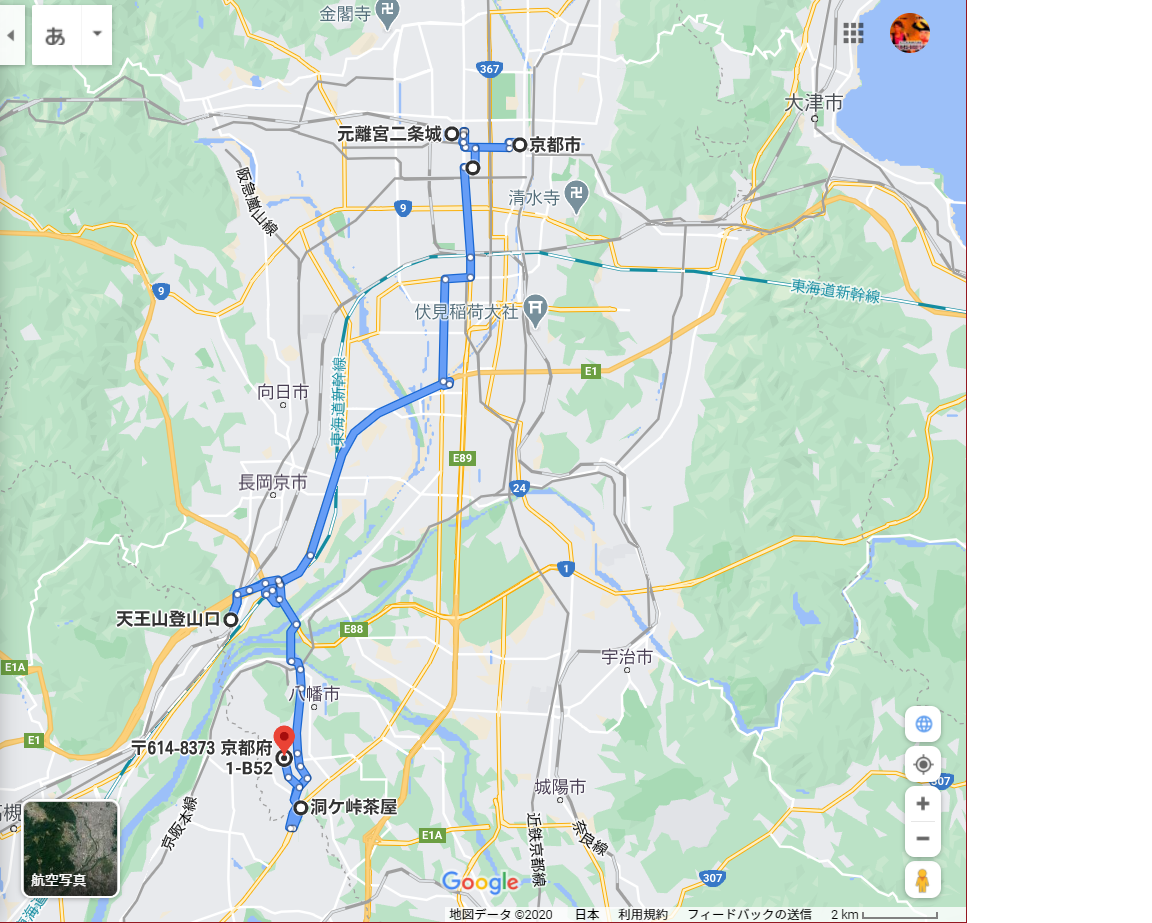The height and width of the screenshot is (923, 1152).
Task: Switch to the globe view
Action: click(x=922, y=724)
